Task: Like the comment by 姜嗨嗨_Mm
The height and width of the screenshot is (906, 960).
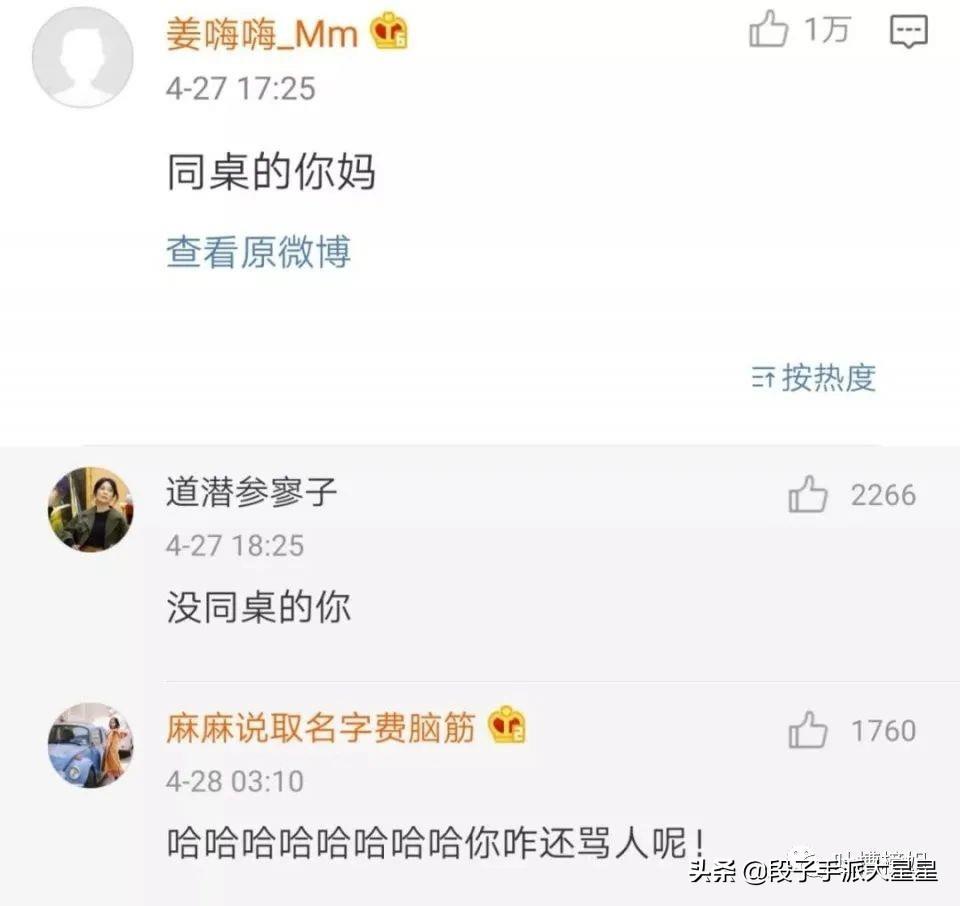Action: tap(768, 32)
